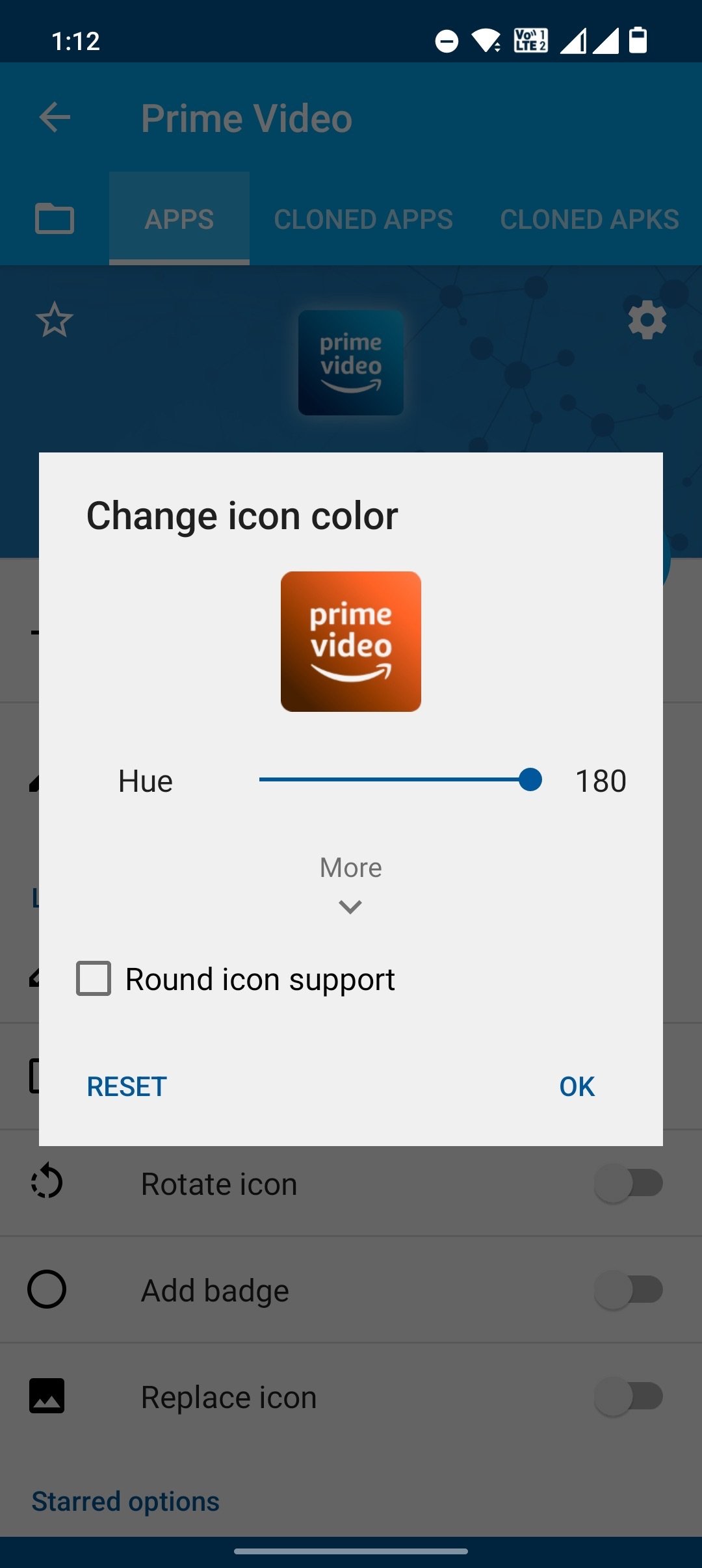Viewport: 702px width, 1568px height.
Task: Click the Add badge circle icon
Action: pos(47,1289)
